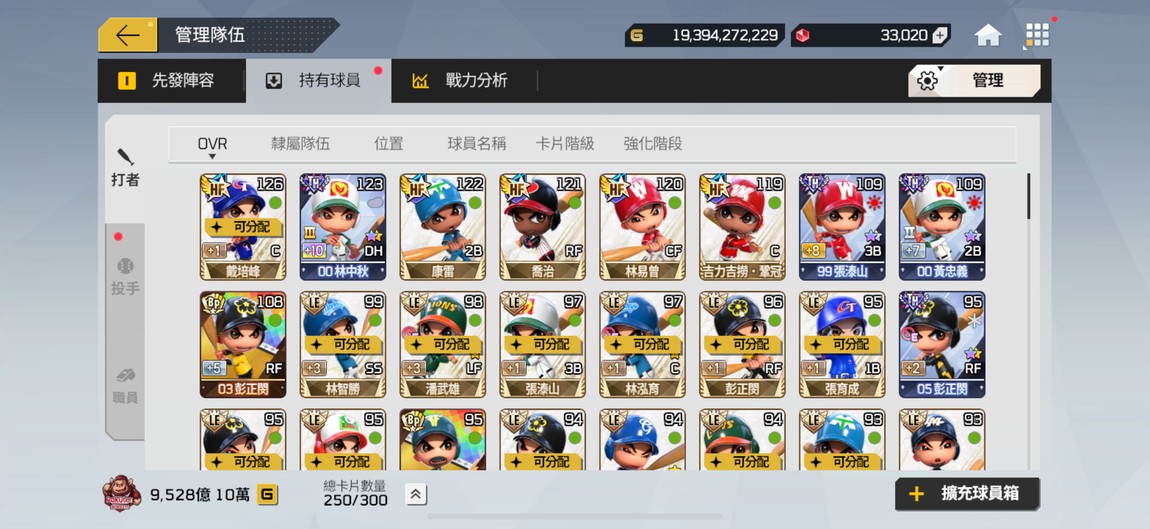This screenshot has width=1150, height=529.
Task: Sort by 隸屬隊伍
Action: [x=300, y=144]
